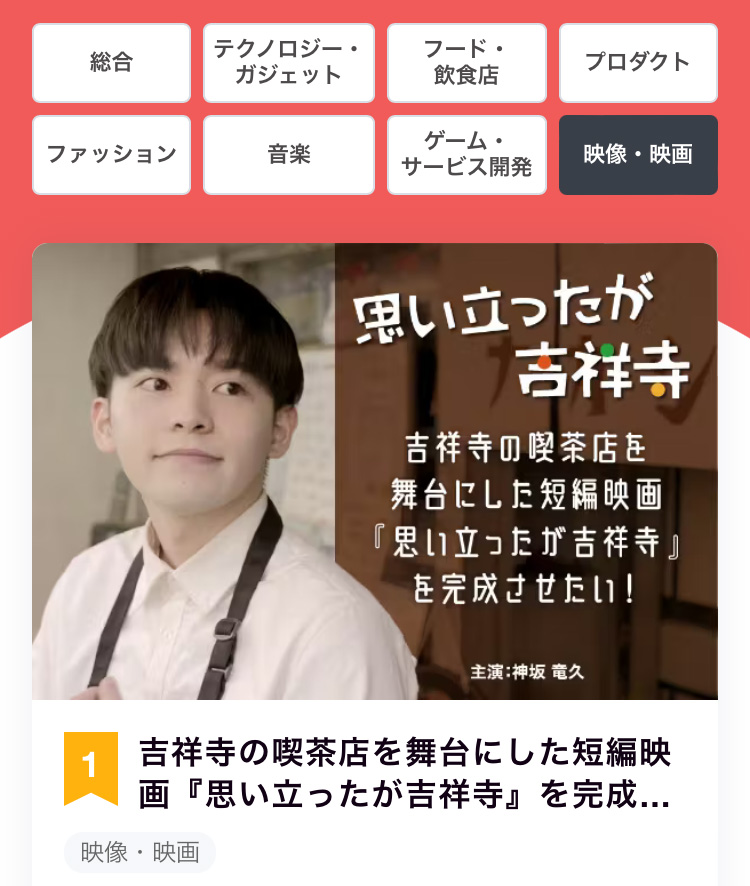
Task: Switch to the 音楽 category
Action: 289,155
